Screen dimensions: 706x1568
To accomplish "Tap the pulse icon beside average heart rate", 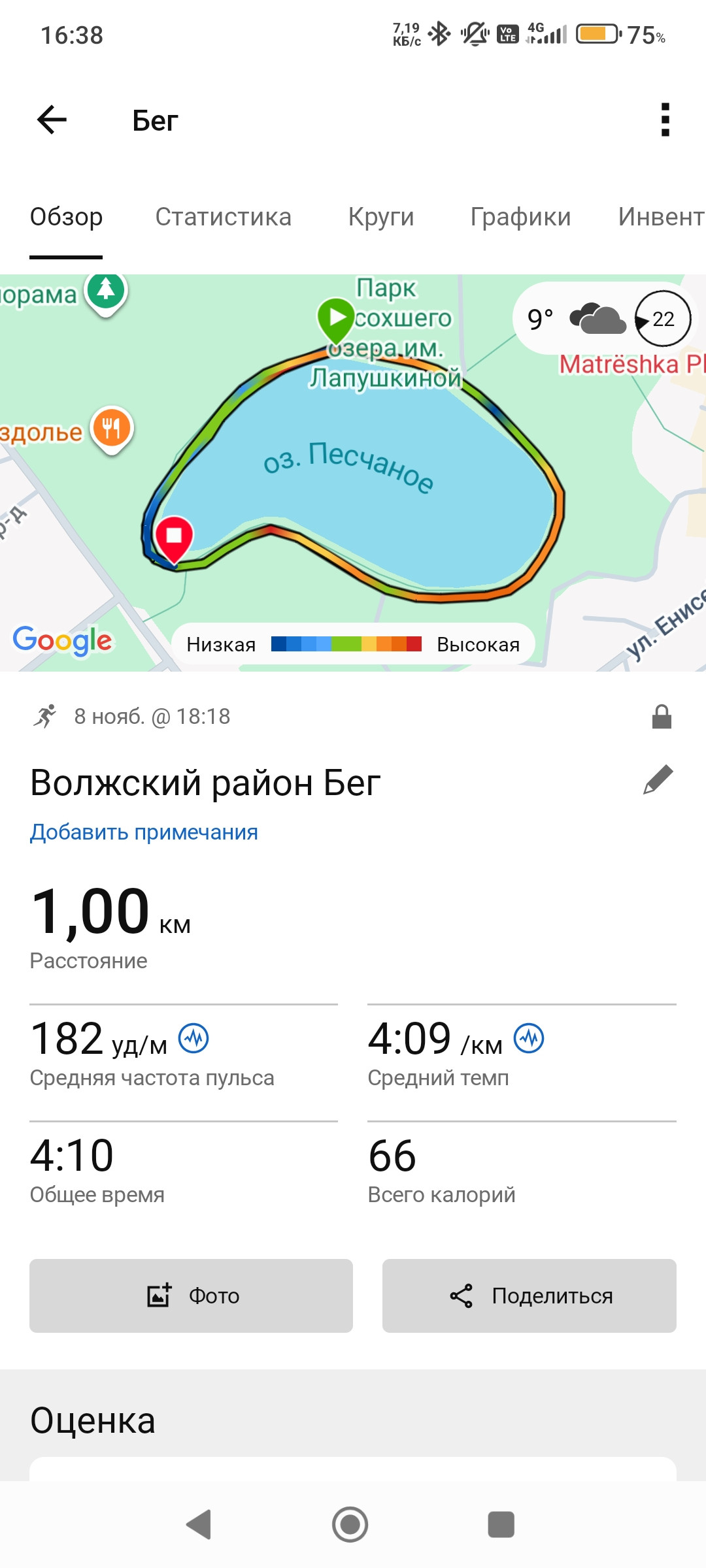I will tap(193, 1038).
